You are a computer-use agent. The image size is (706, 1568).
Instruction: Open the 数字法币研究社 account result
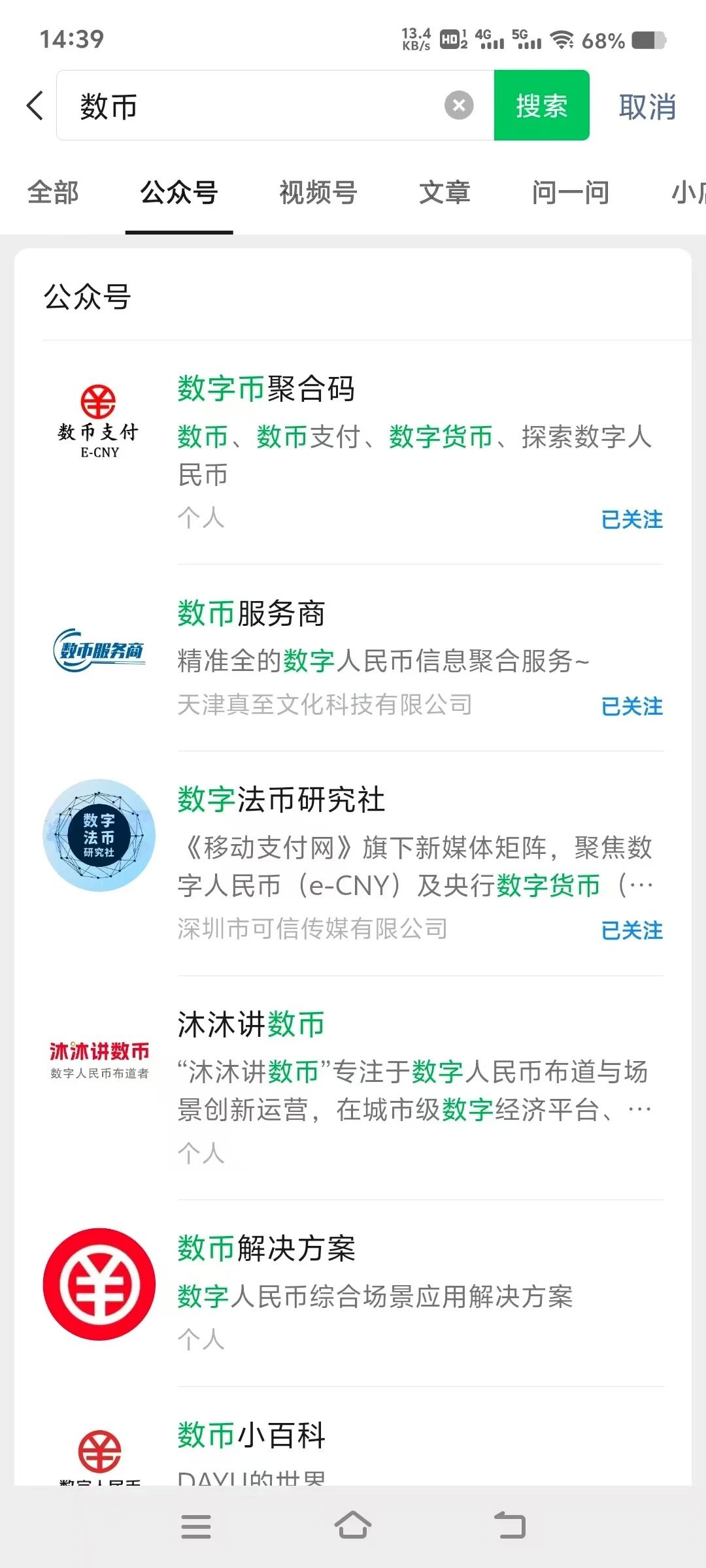coord(353,864)
